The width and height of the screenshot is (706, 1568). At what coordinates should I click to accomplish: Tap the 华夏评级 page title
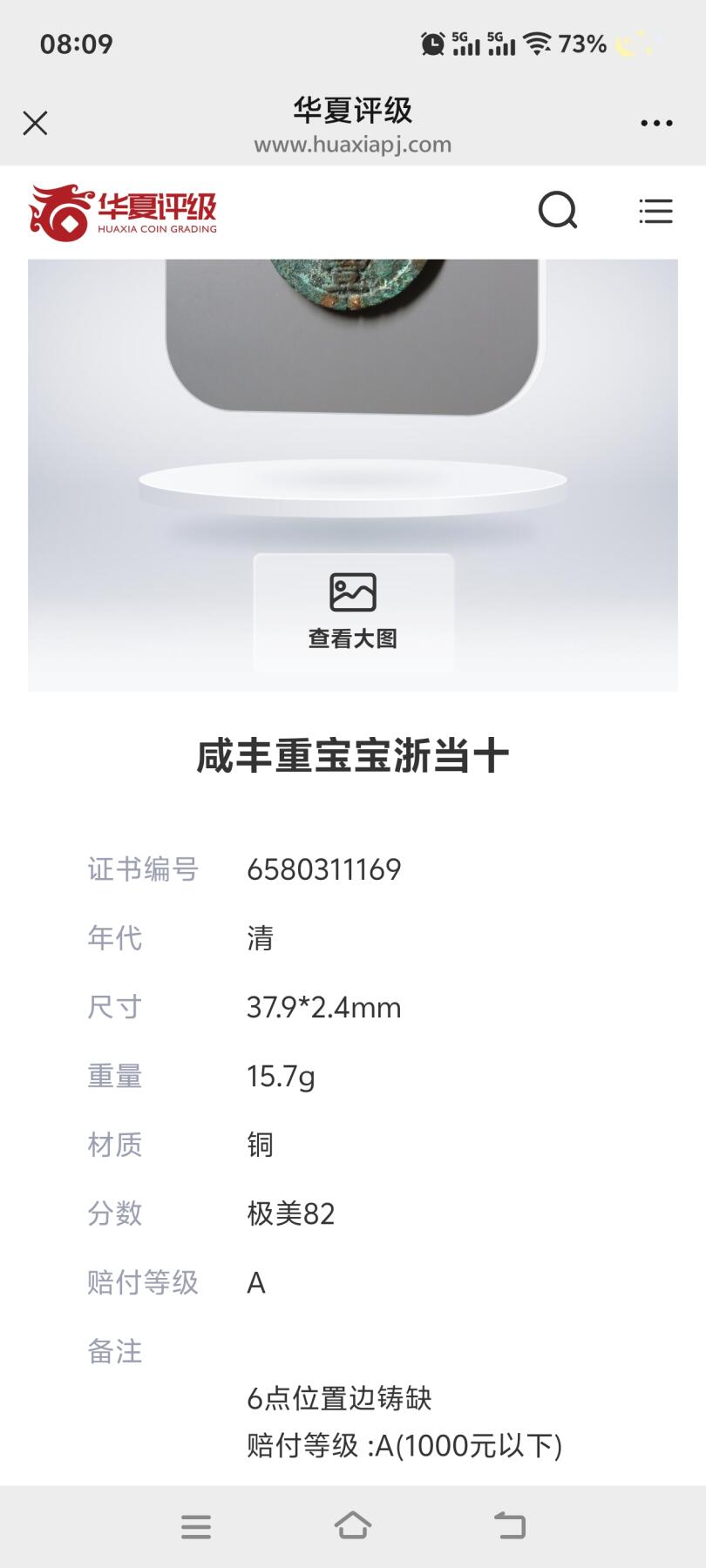coord(352,112)
